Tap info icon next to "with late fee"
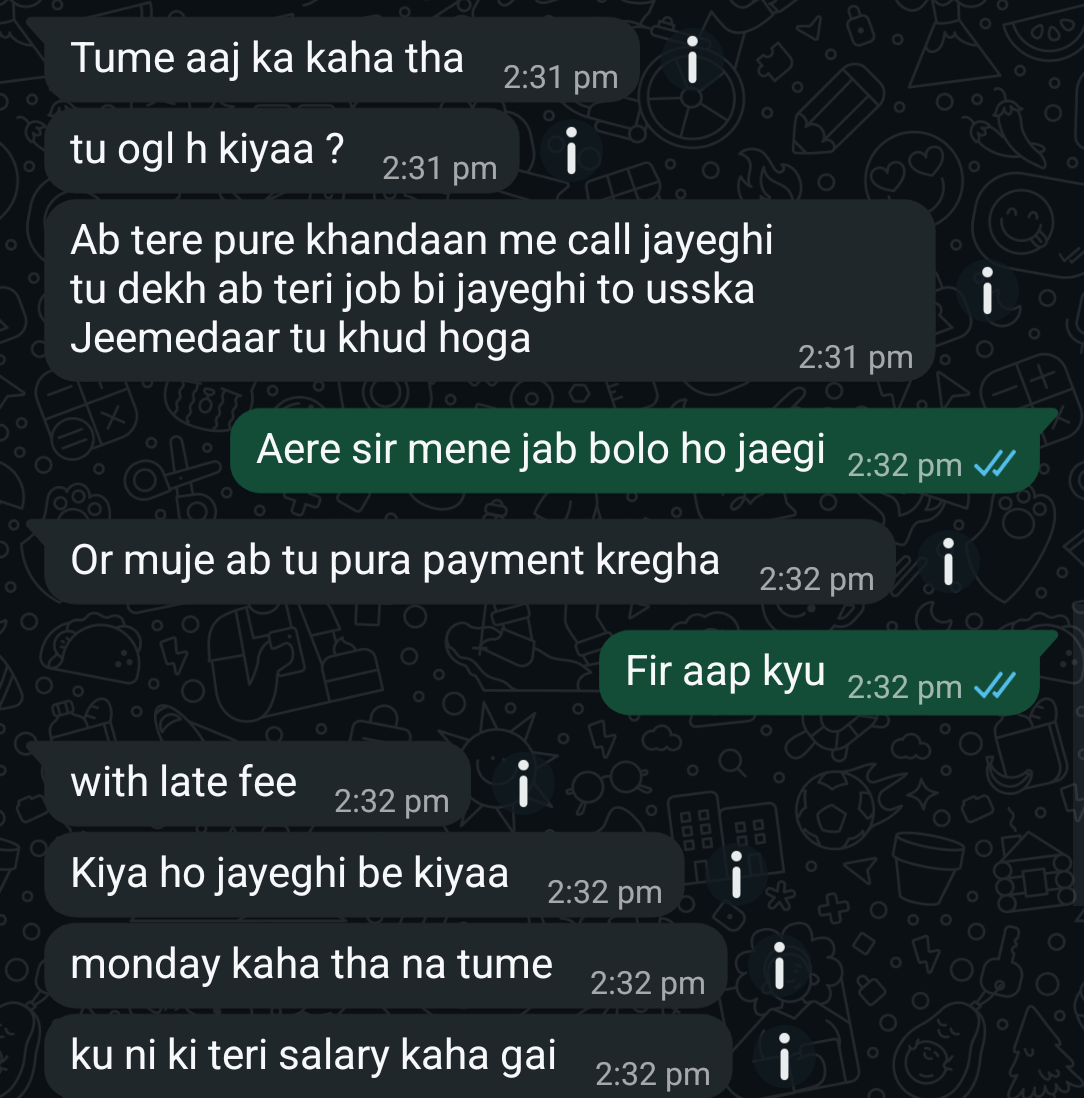 click(522, 783)
